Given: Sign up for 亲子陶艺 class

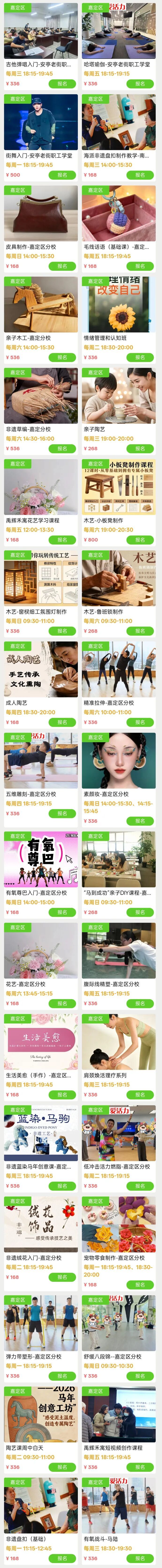Looking at the screenshot, I should tap(140, 449).
